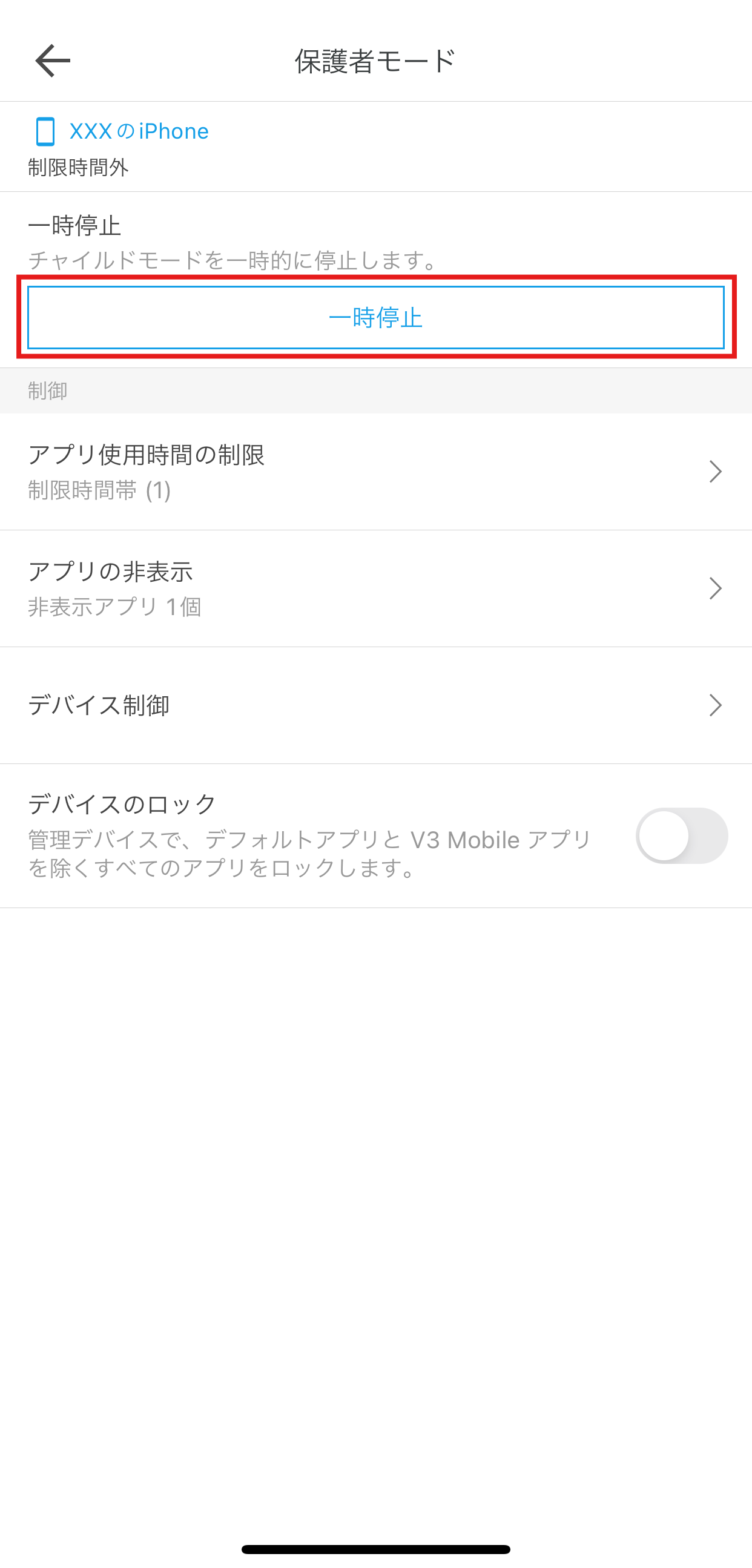The image size is (752, 1568).
Task: Open デバイス制御 settings
Action: point(375,705)
